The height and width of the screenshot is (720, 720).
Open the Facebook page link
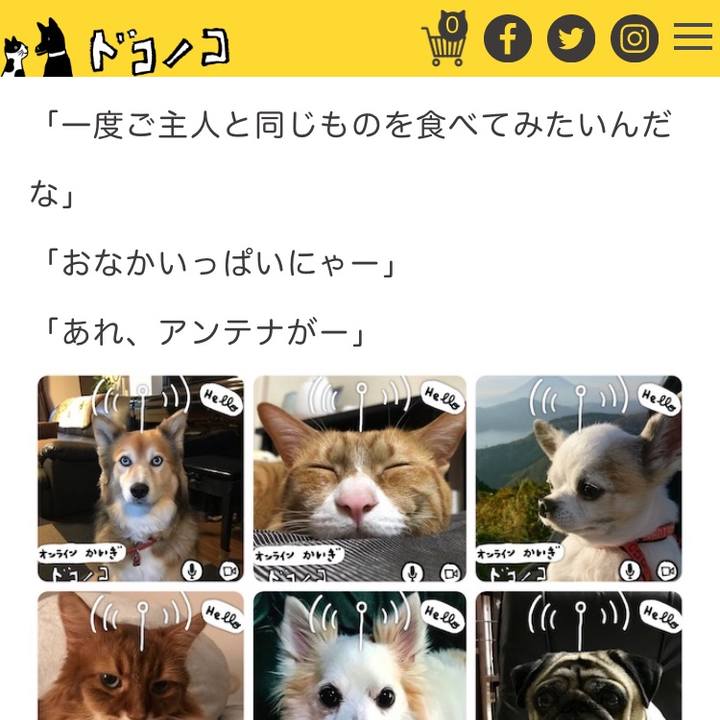508,39
